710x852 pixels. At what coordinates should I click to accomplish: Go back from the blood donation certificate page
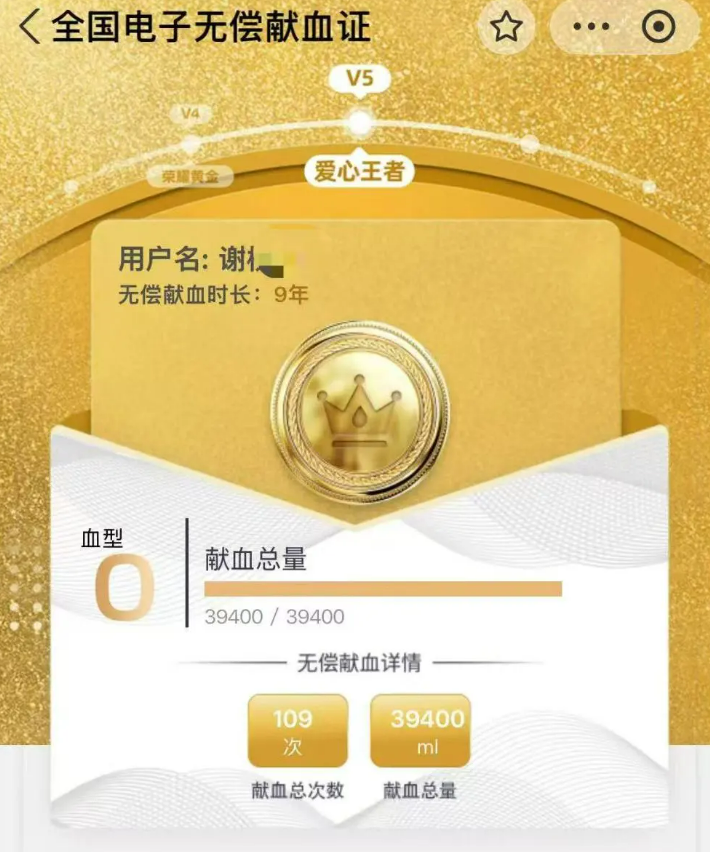coord(30,27)
